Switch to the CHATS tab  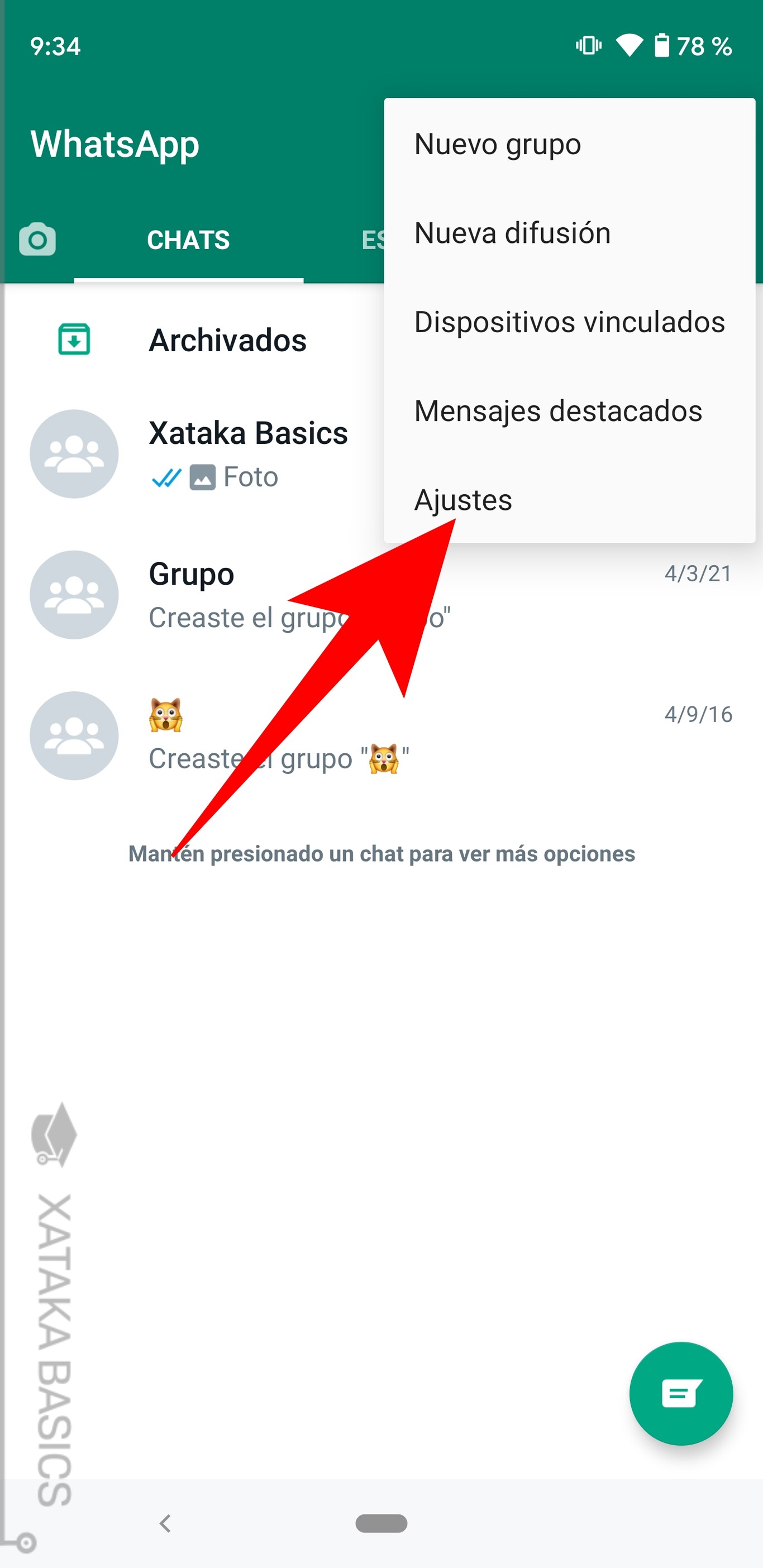(x=189, y=240)
